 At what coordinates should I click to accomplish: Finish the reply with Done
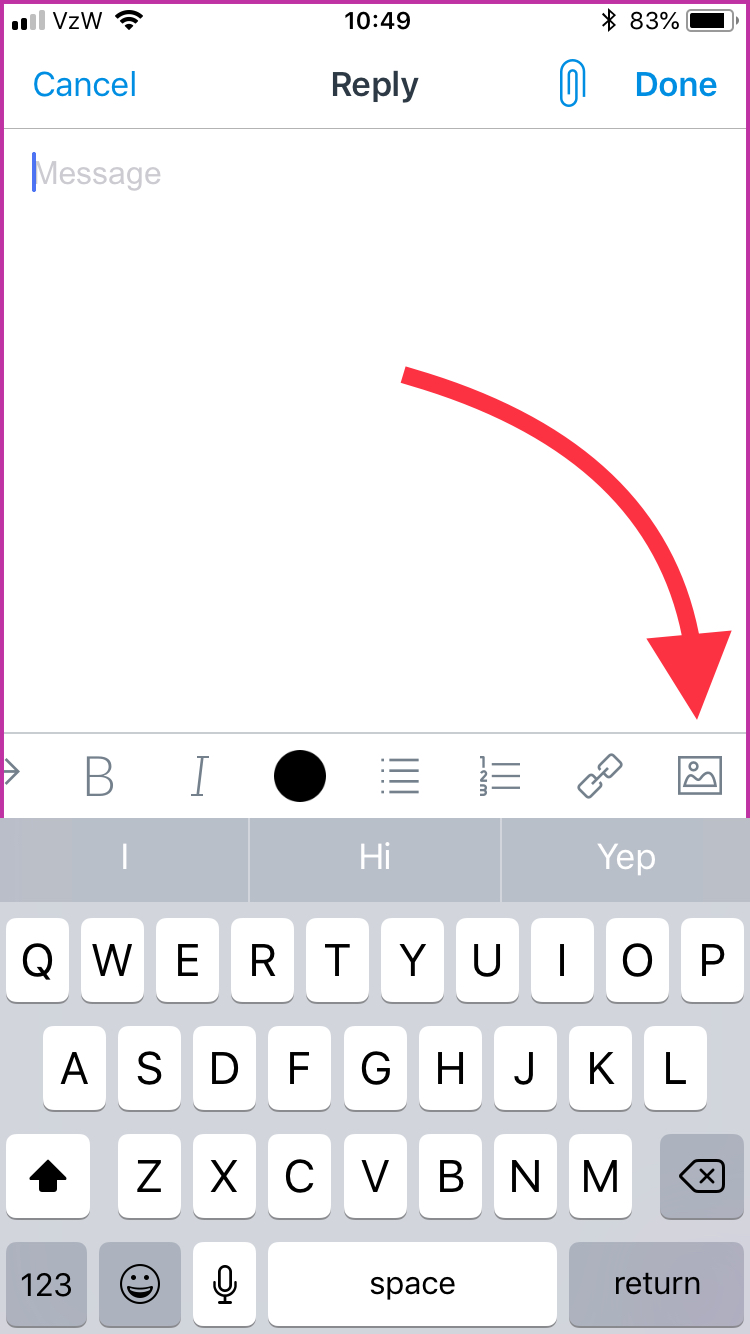[676, 85]
